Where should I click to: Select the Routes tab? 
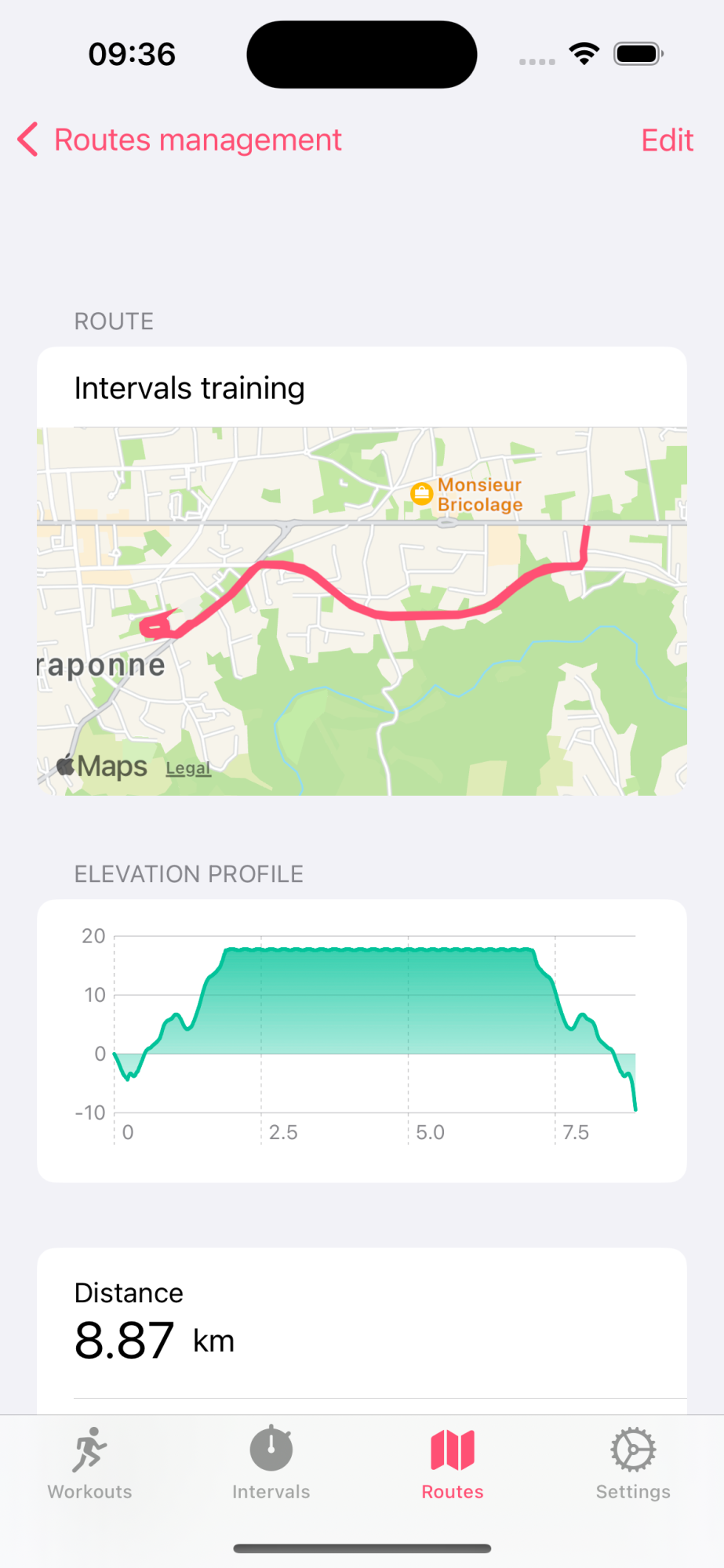pos(453,1462)
